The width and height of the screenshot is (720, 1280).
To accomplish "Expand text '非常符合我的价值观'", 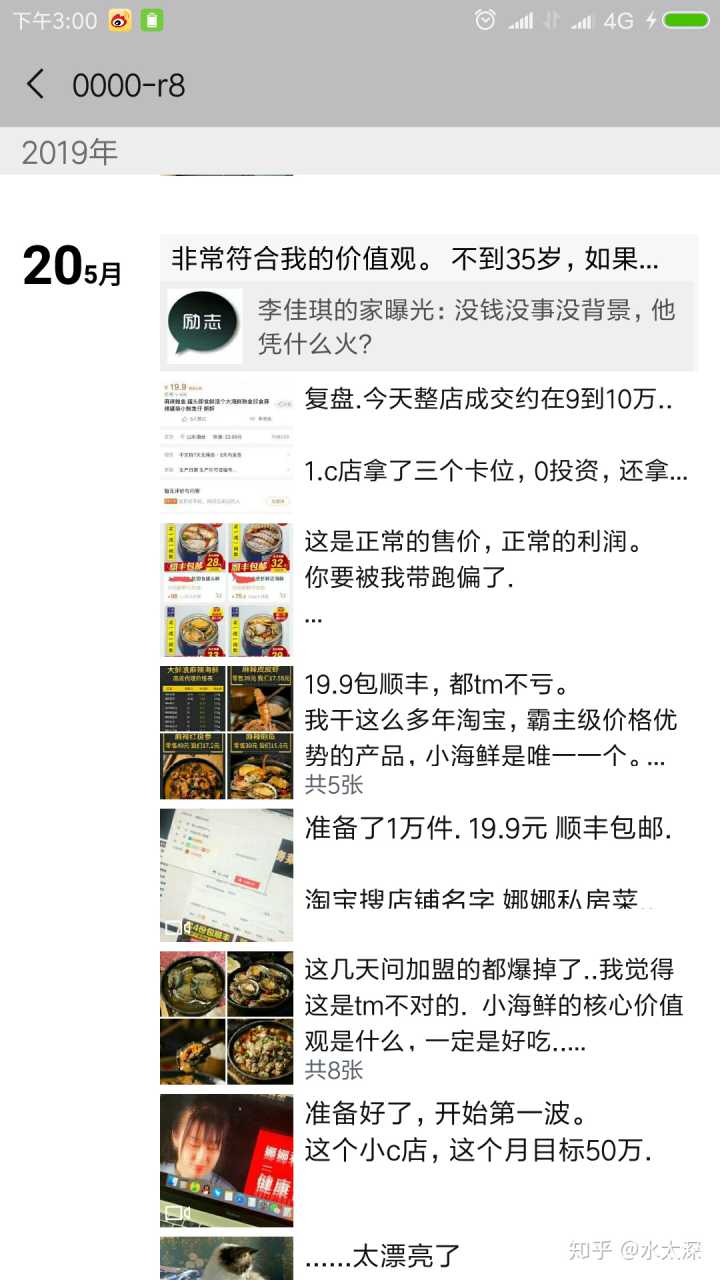I will (x=416, y=259).
